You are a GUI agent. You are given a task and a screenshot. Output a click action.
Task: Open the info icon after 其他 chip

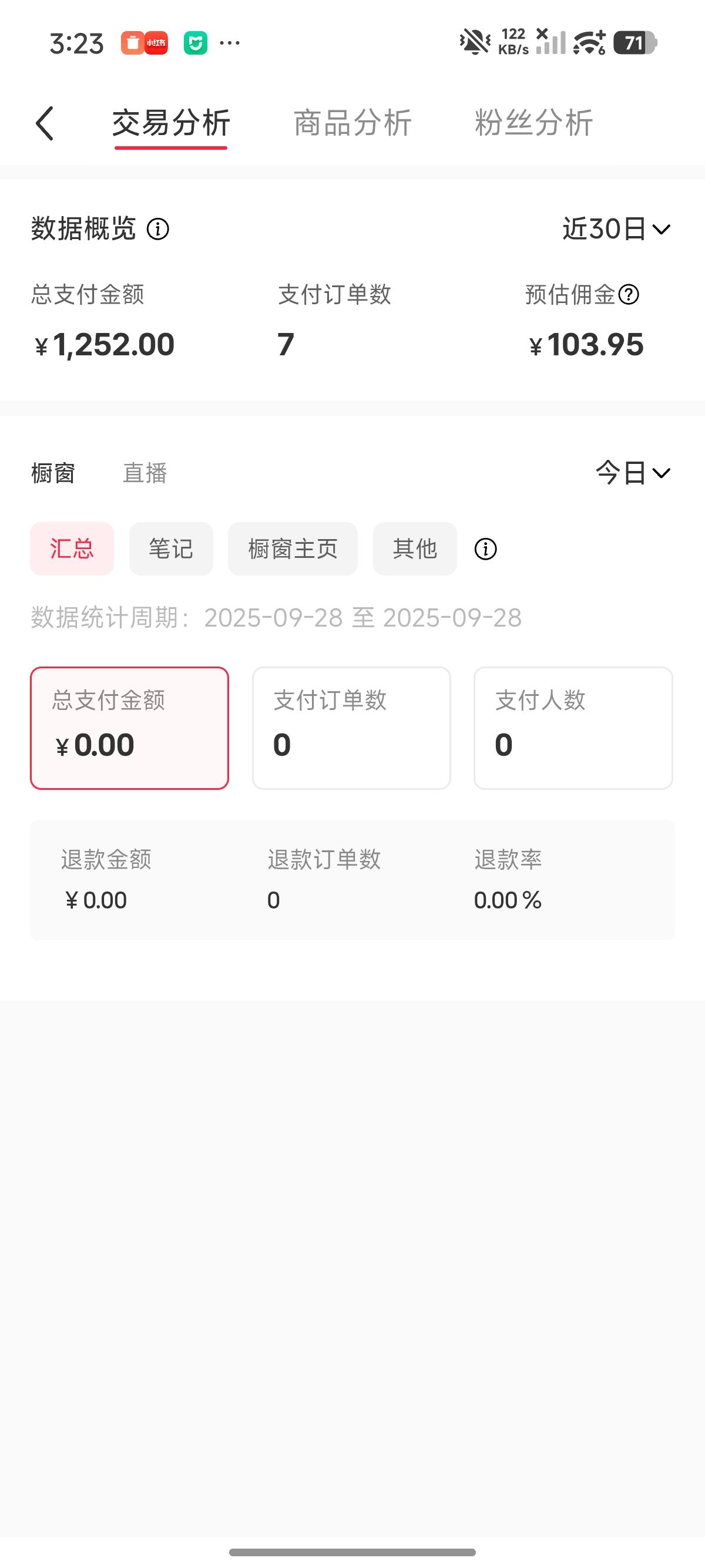[485, 549]
